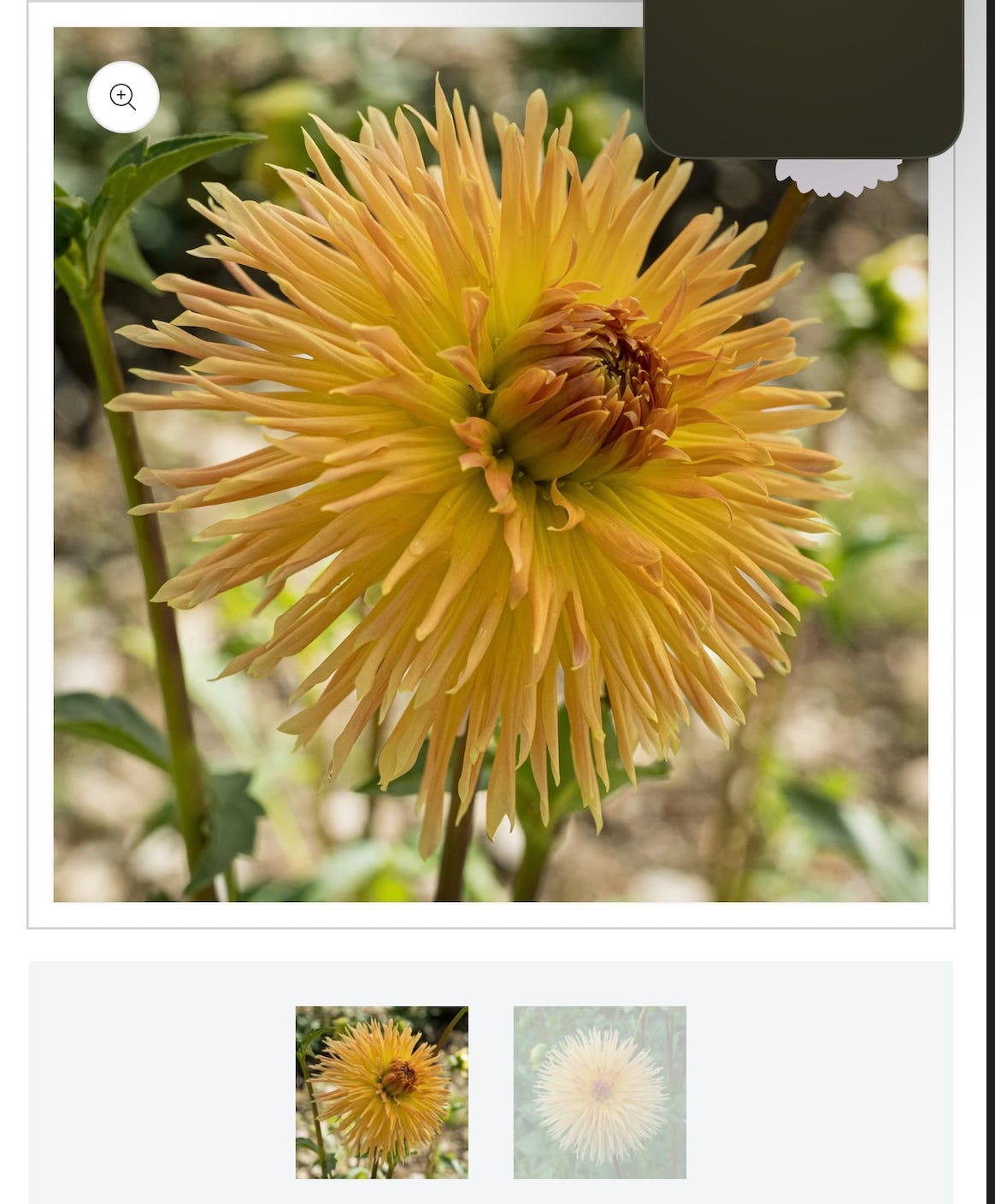Tap the zoom magnifier icon on the photo
Screen dimensions: 995x1204
pos(123,97)
